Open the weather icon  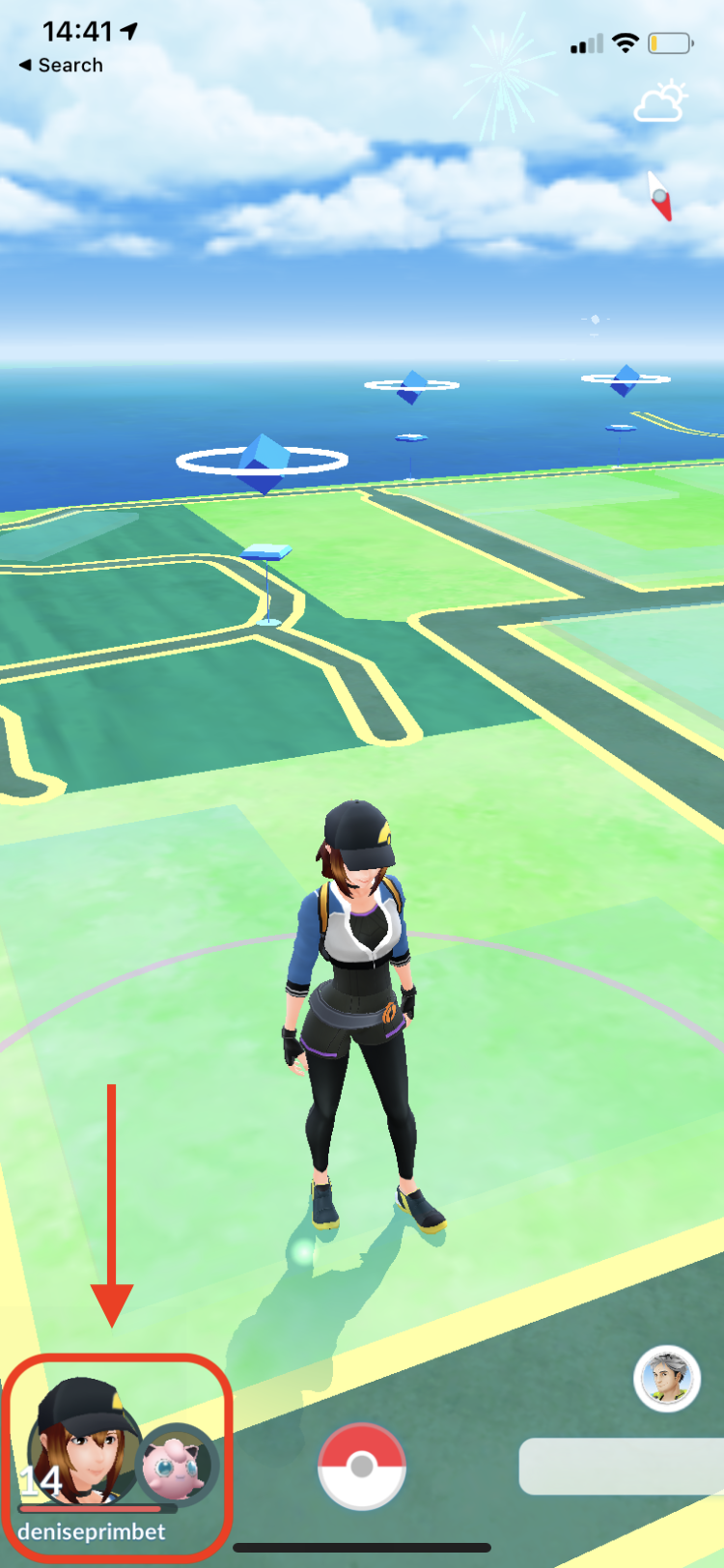coord(659,102)
